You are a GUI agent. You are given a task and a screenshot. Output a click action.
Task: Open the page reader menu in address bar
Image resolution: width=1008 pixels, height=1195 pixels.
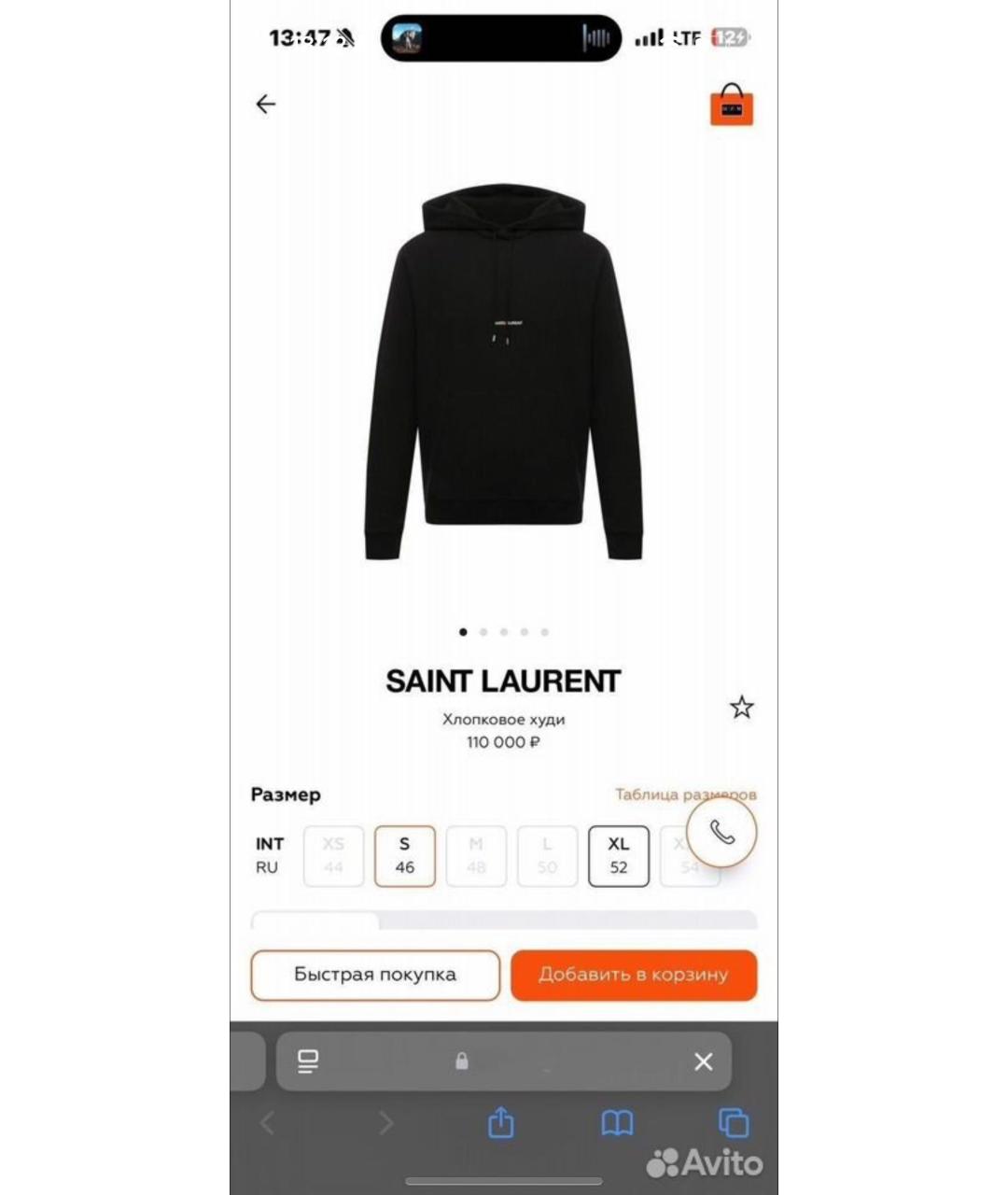308,1061
